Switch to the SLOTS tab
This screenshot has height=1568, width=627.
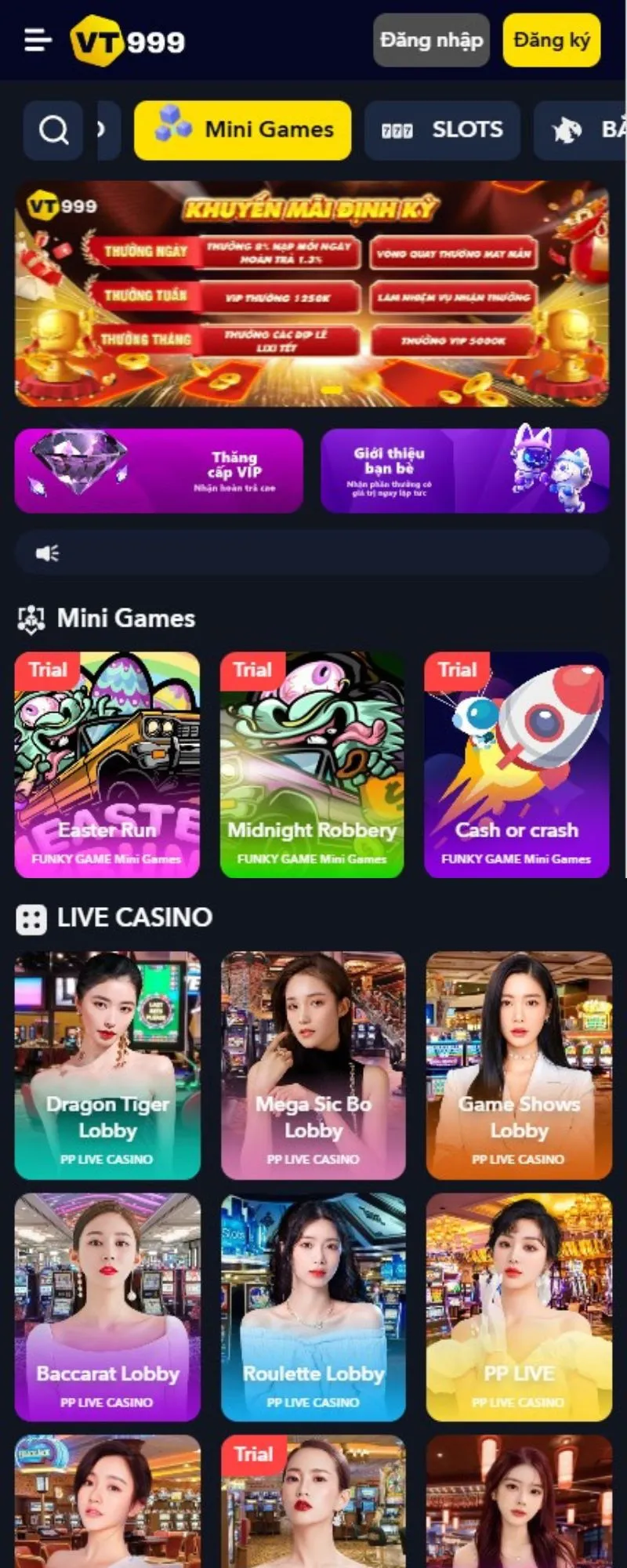tap(442, 130)
